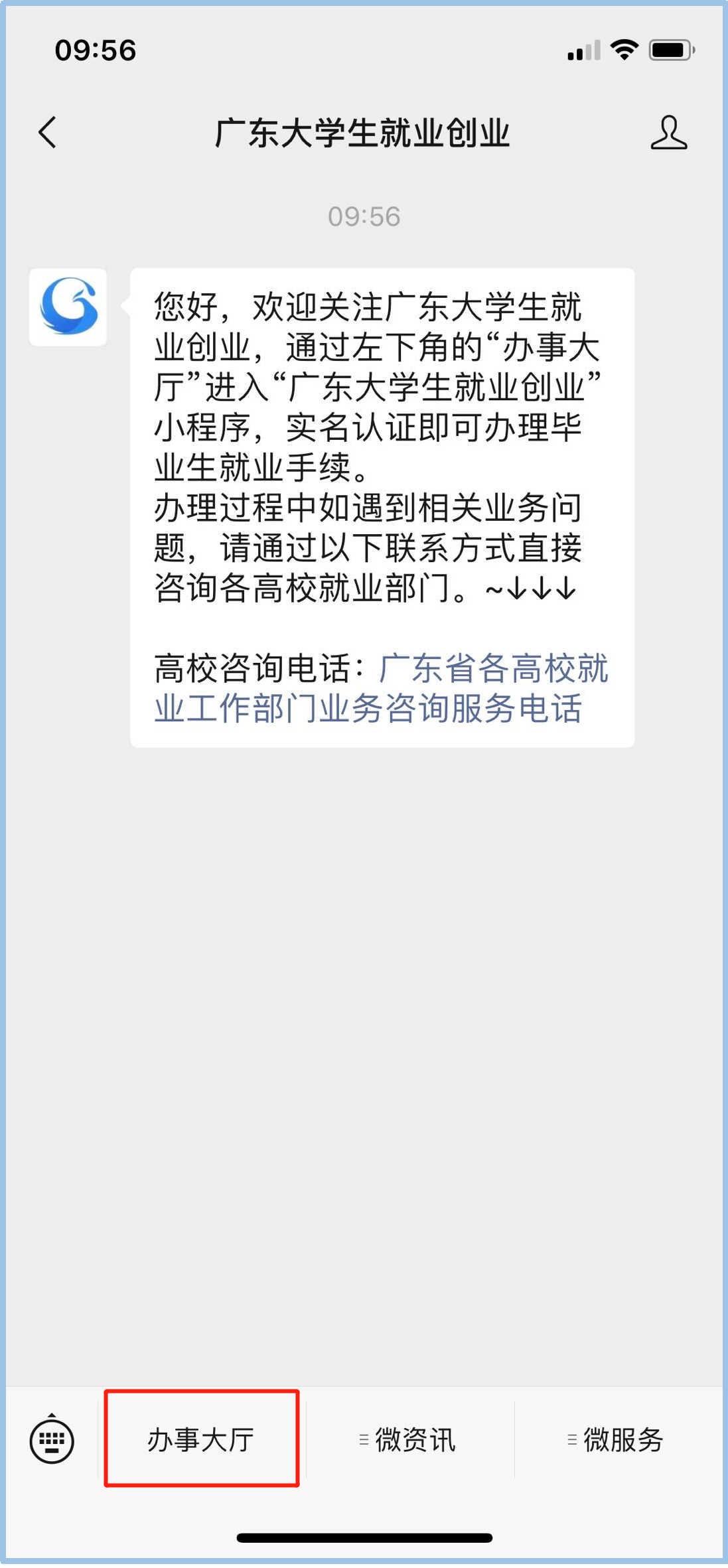Switch to keyboard input
Image resolution: width=728 pixels, height=1568 pixels.
click(52, 1440)
